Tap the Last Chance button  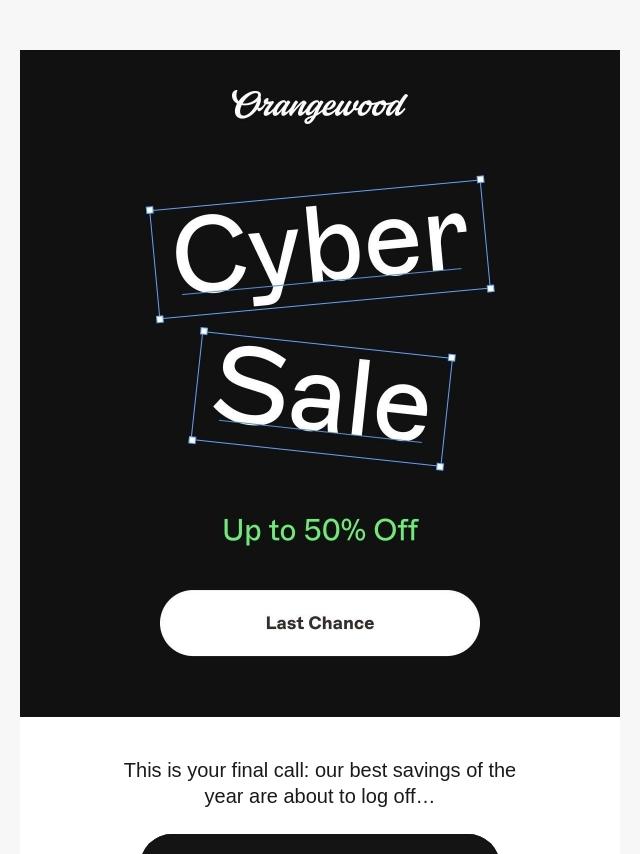(x=320, y=623)
